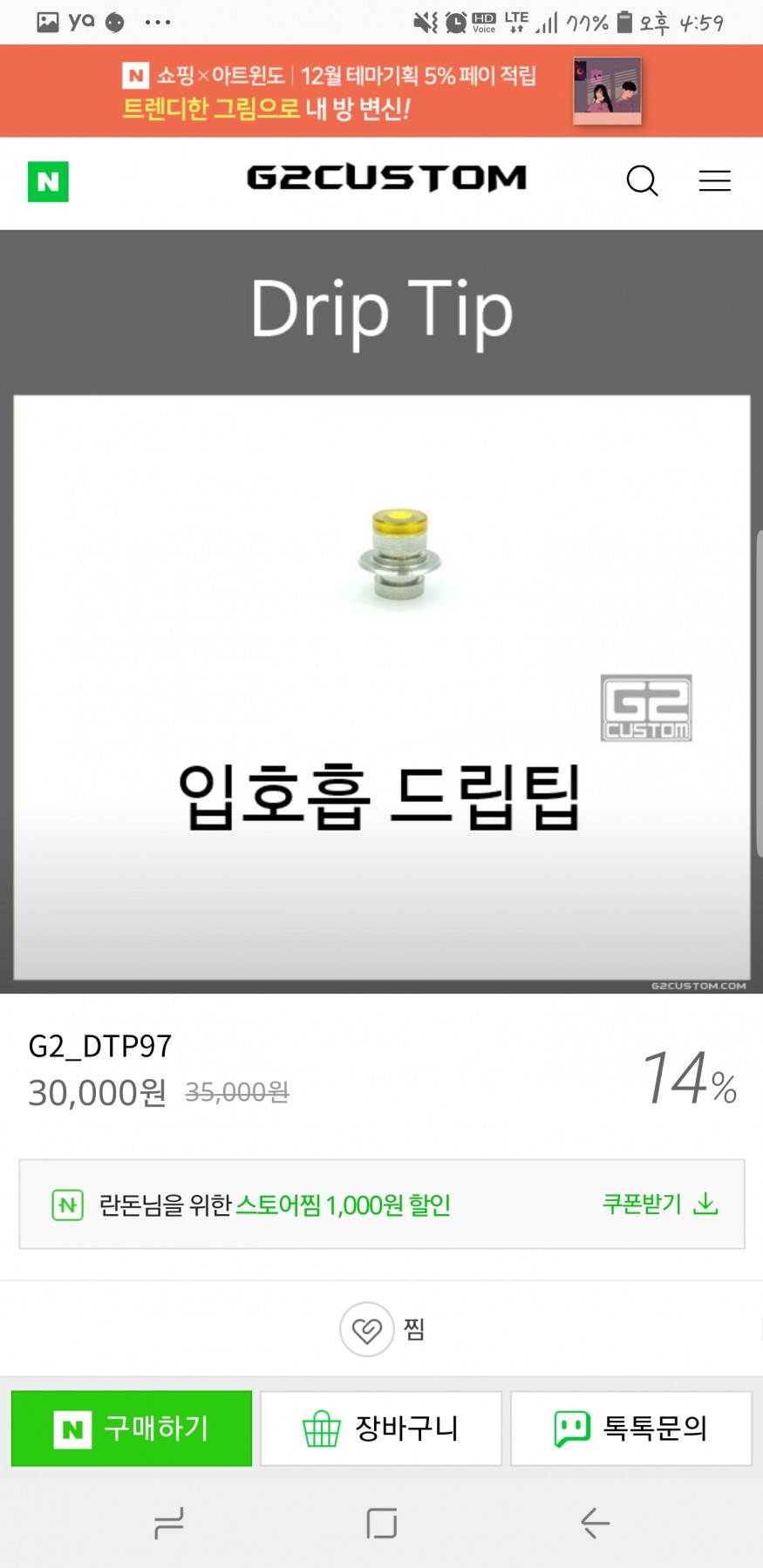The width and height of the screenshot is (763, 1568).
Task: Start a 톡톡문의 inquiry chat
Action: pyautogui.click(x=630, y=1429)
